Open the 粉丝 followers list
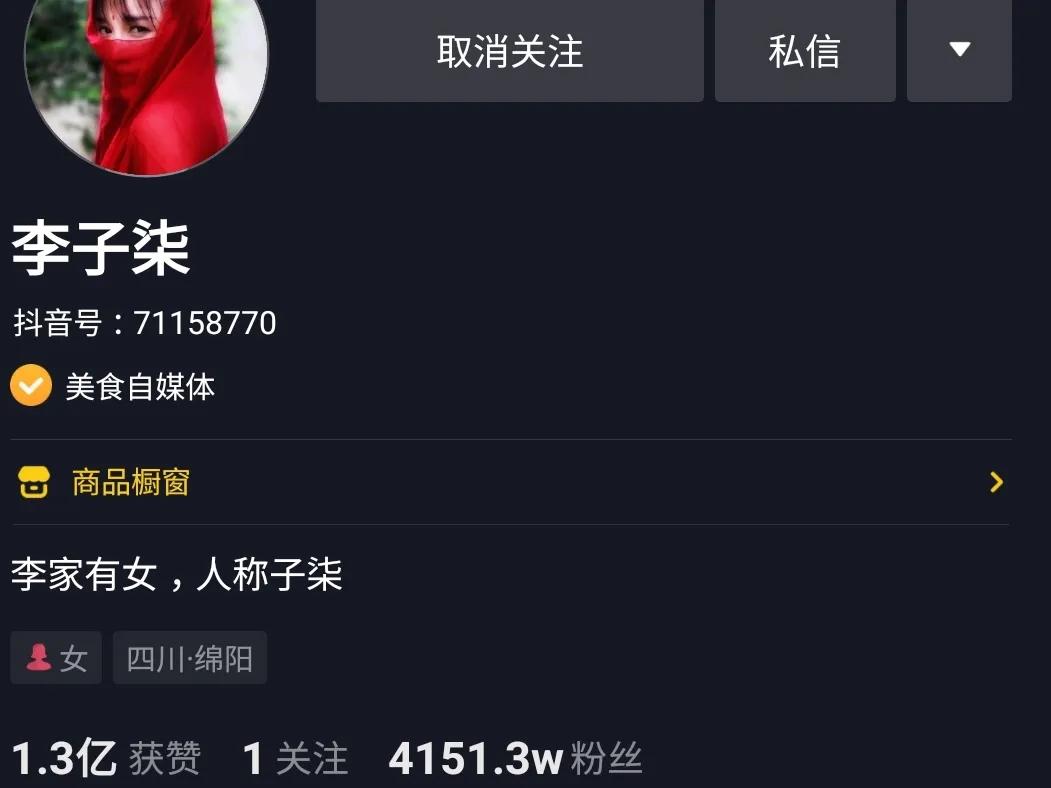The height and width of the screenshot is (788, 1051). [x=515, y=759]
